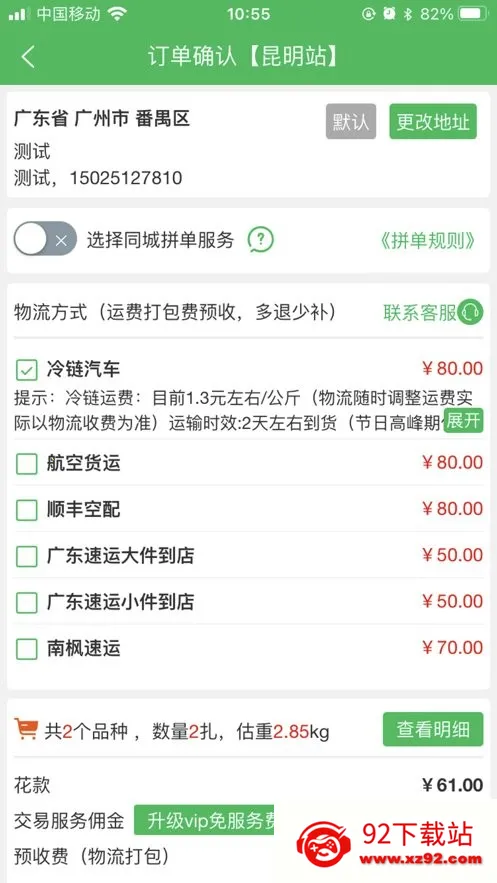Open the 《拼单规则》 link

[x=428, y=241]
